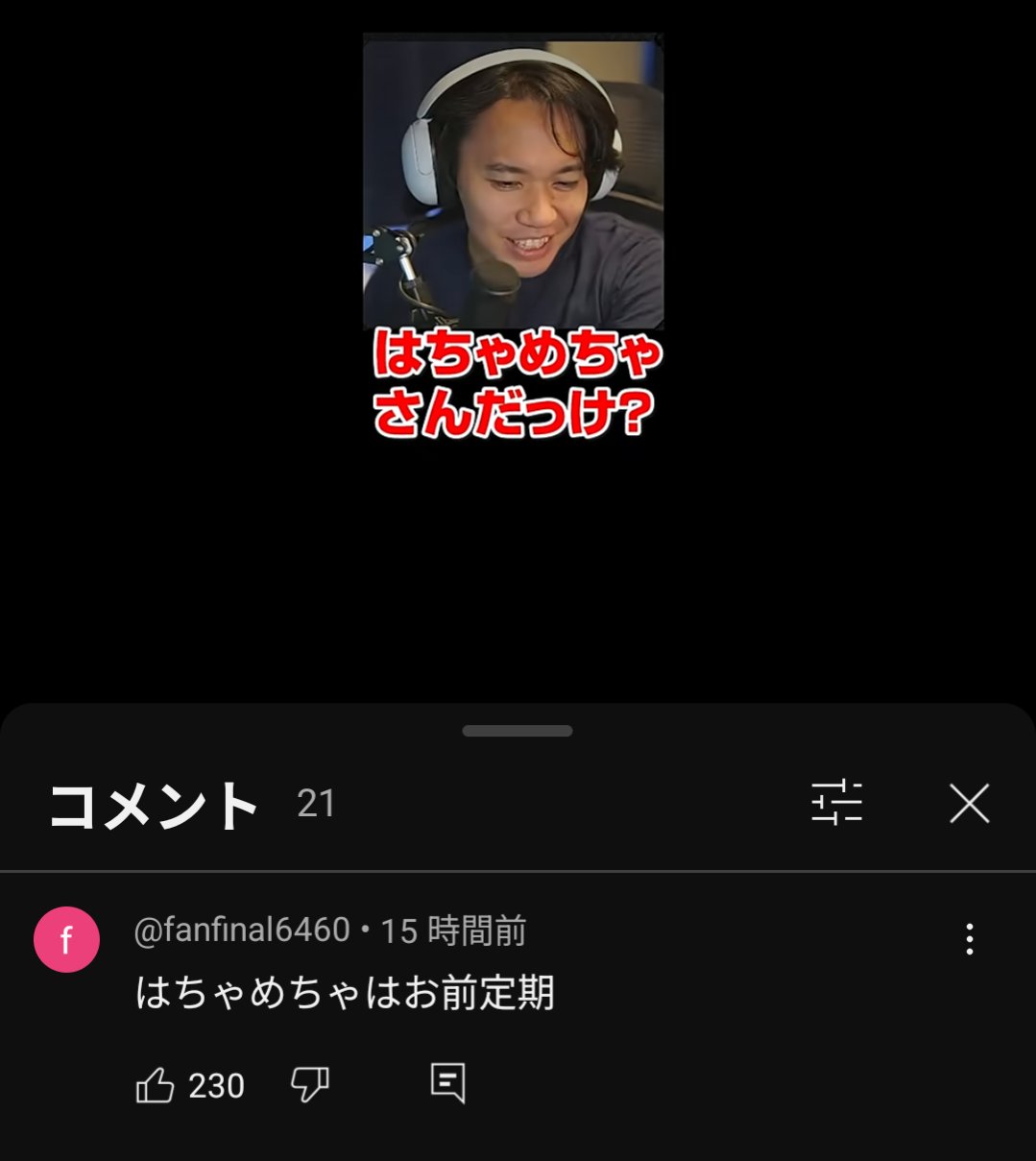Open the comment sort options
The image size is (1036, 1161).
click(836, 803)
